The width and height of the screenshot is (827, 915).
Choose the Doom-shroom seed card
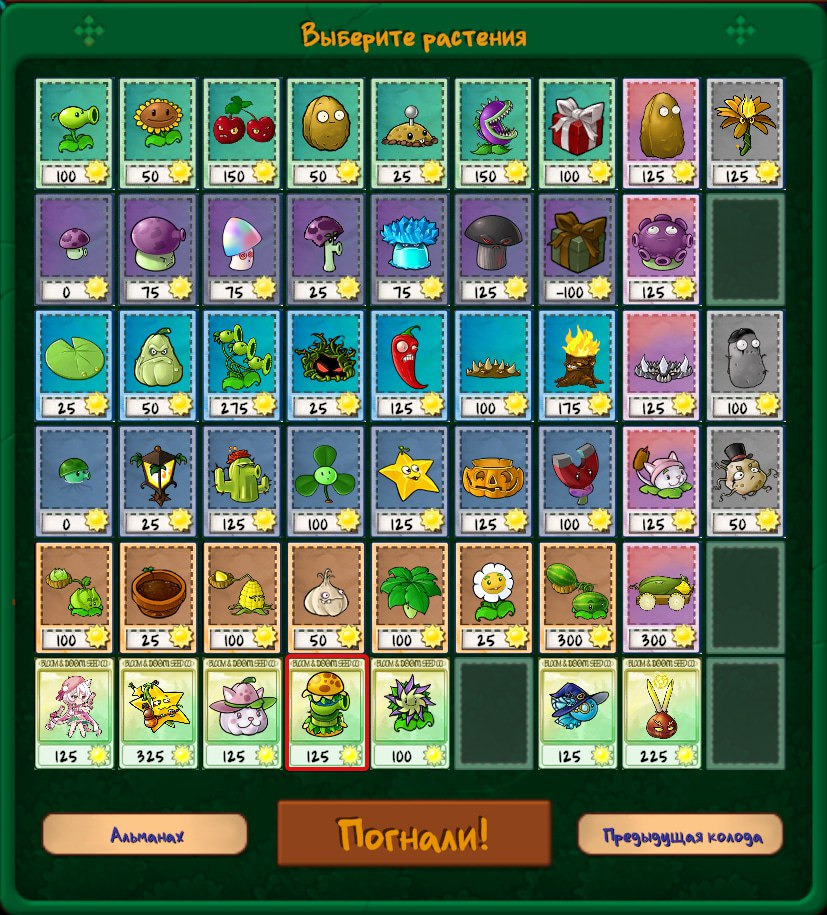tap(494, 248)
